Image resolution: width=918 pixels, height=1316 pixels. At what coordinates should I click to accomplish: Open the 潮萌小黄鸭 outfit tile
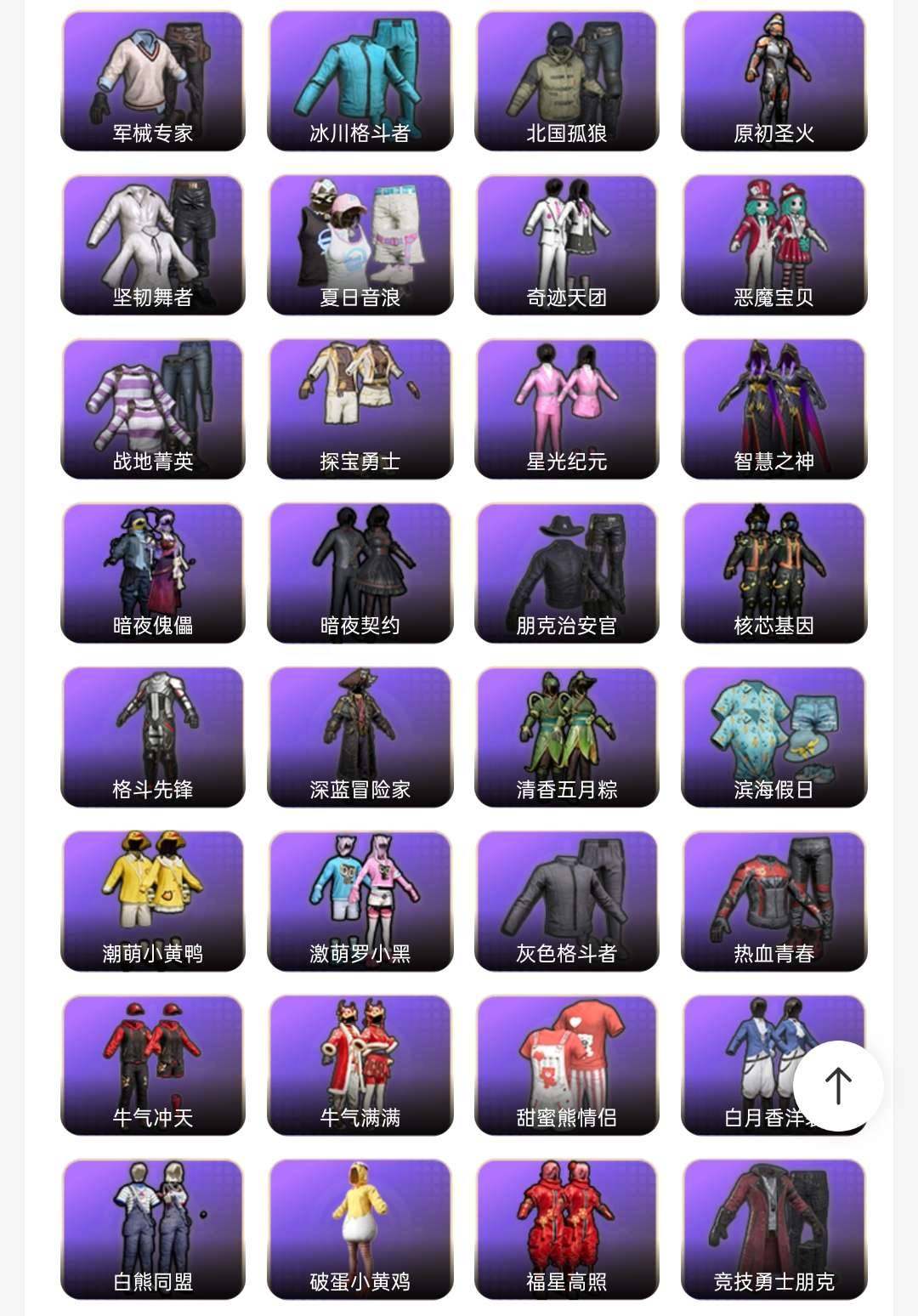coord(153,901)
